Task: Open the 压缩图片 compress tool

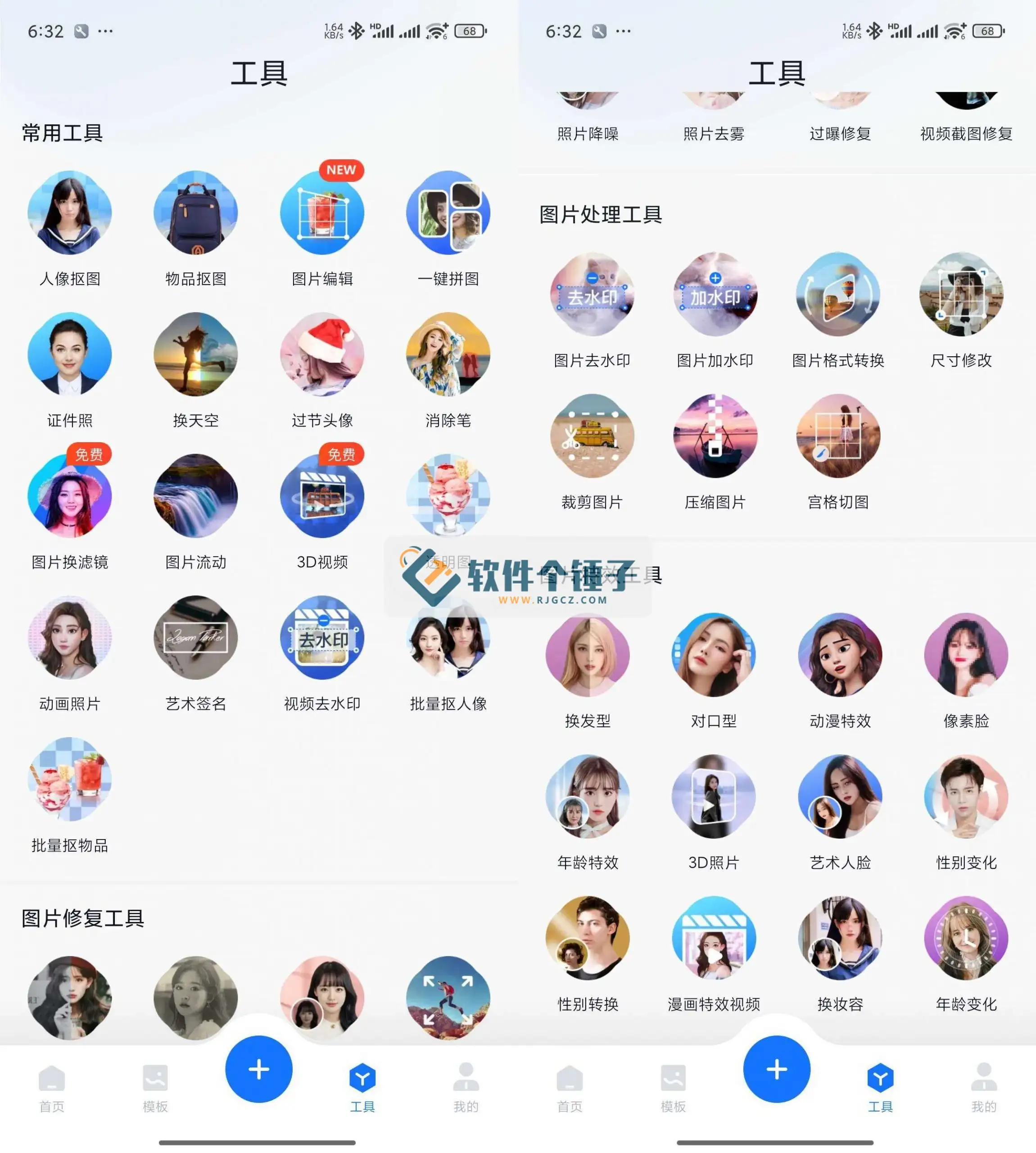Action: [x=715, y=436]
